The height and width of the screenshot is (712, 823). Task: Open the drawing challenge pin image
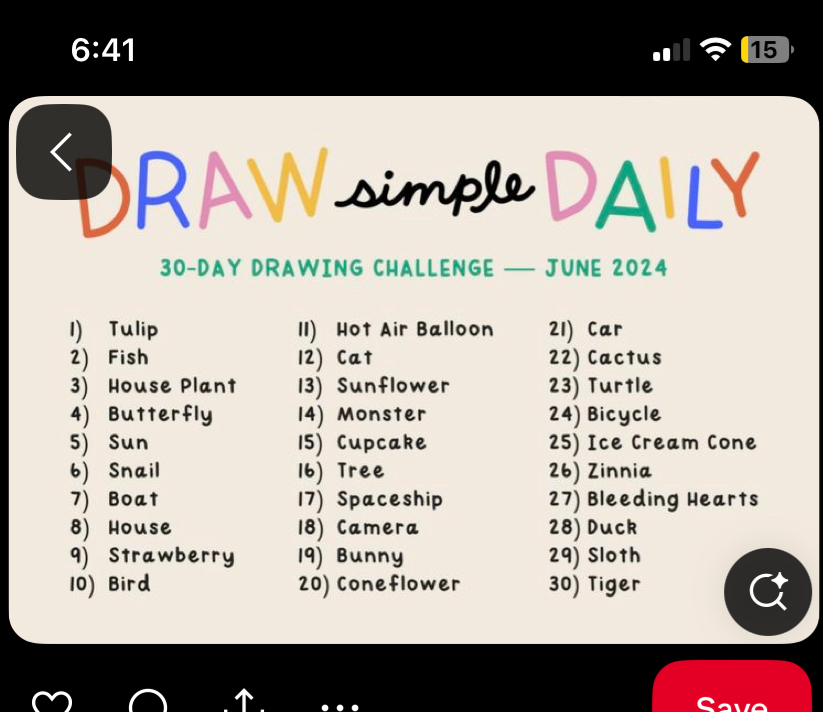click(x=414, y=400)
